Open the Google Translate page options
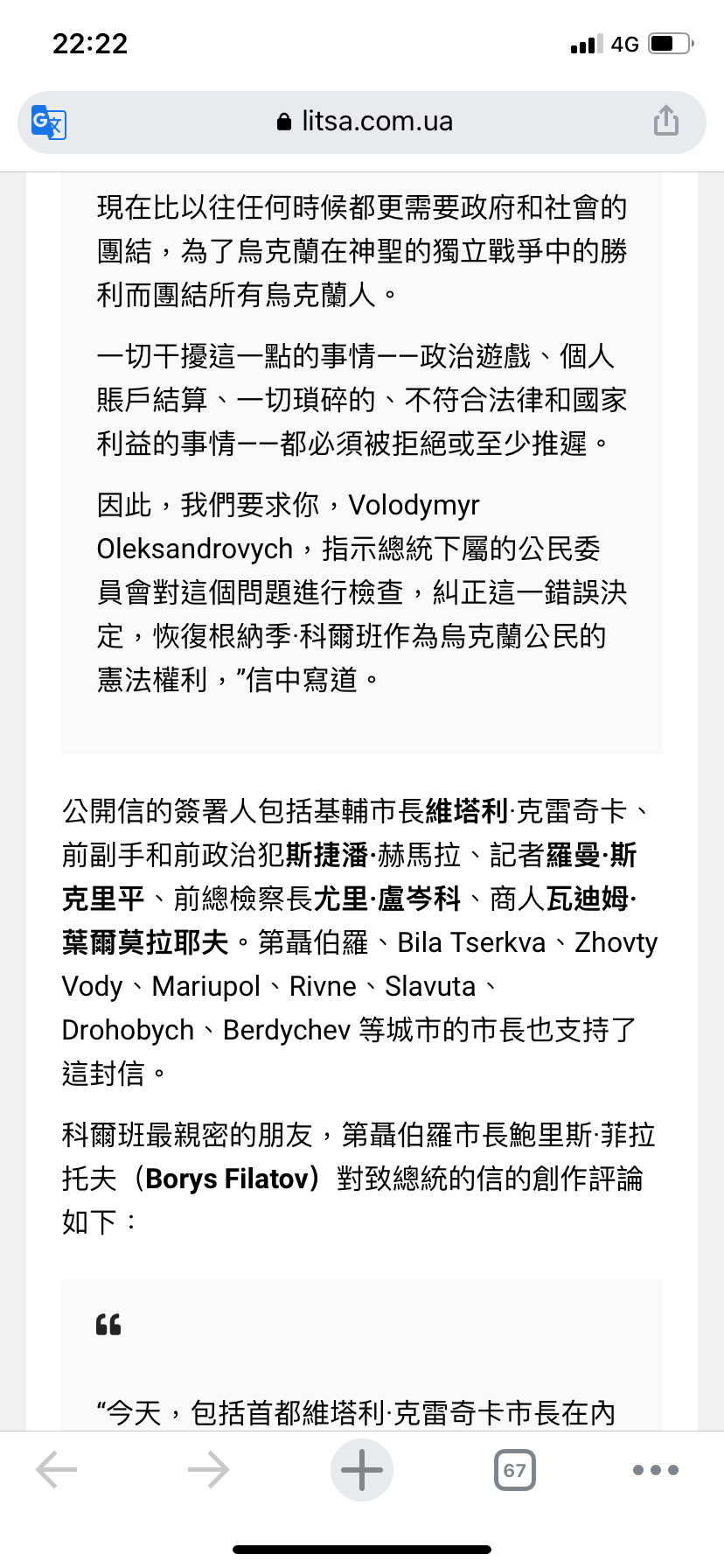 (x=49, y=122)
